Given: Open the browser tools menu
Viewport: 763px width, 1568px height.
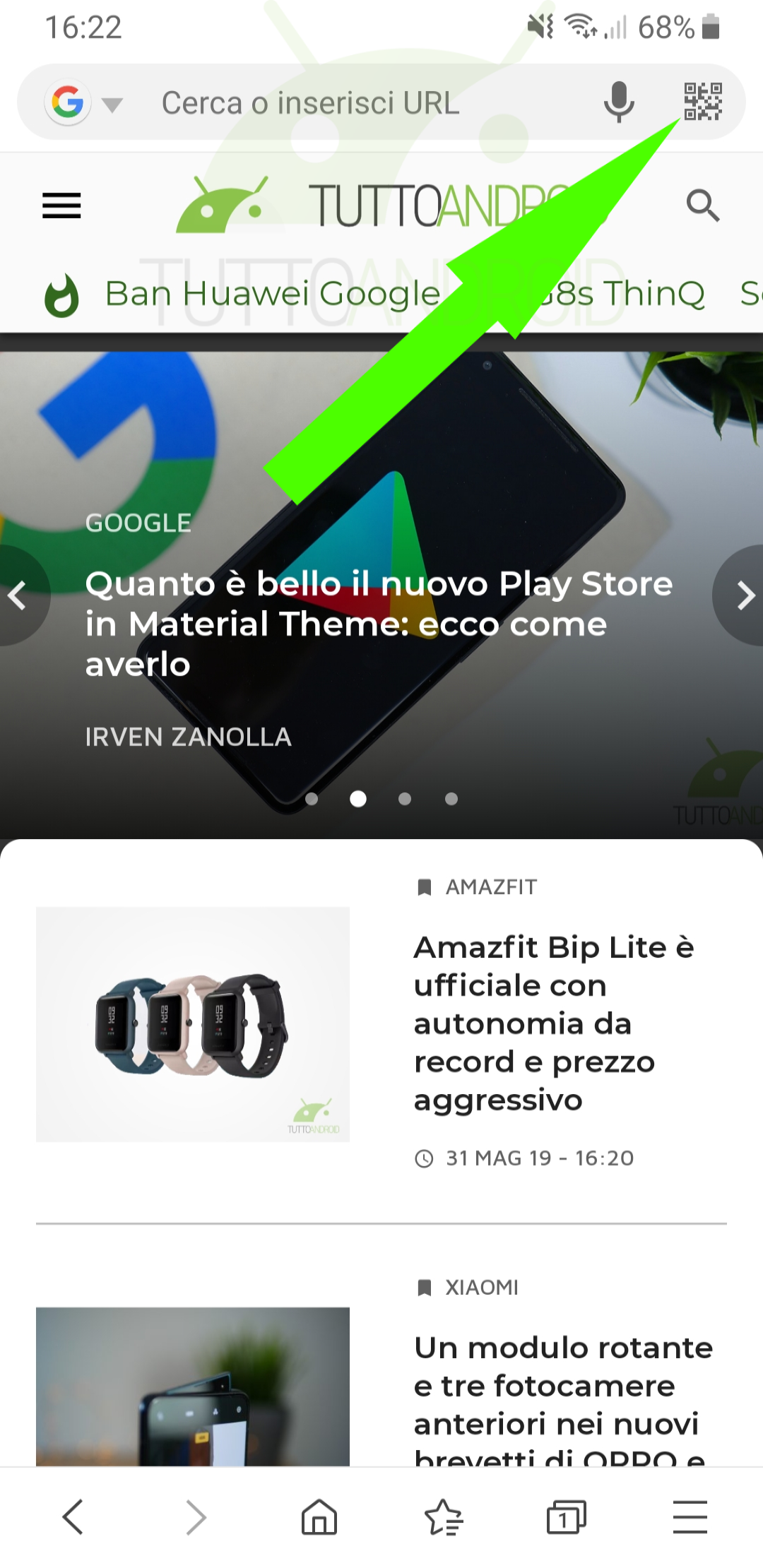Looking at the screenshot, I should [x=690, y=1516].
